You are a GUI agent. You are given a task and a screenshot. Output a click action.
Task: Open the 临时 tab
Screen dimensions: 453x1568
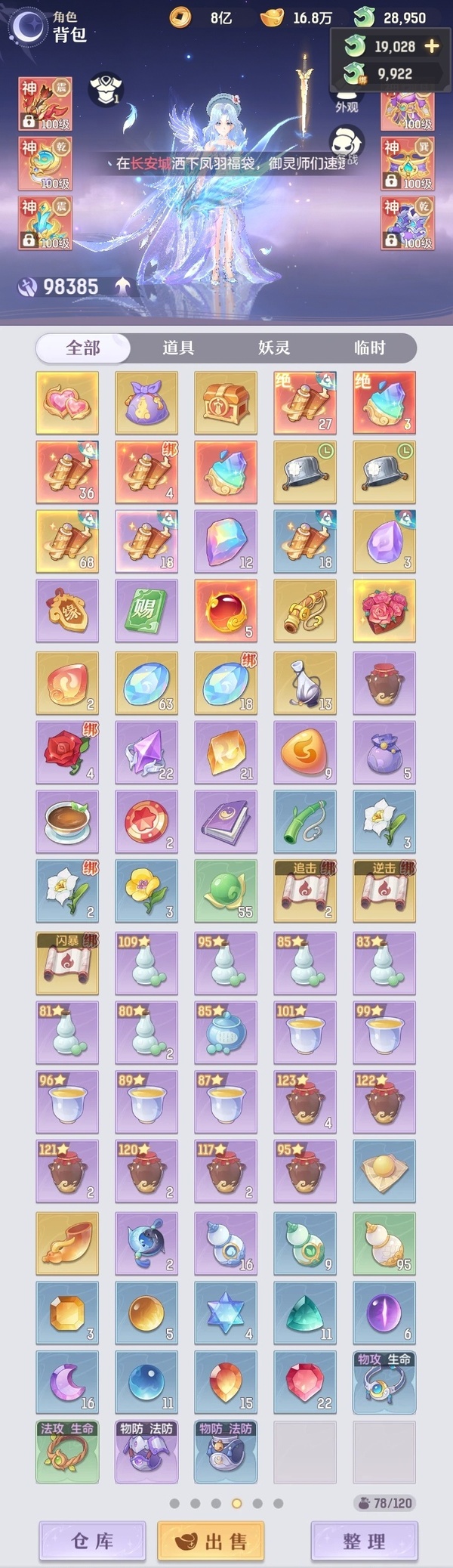click(x=369, y=348)
